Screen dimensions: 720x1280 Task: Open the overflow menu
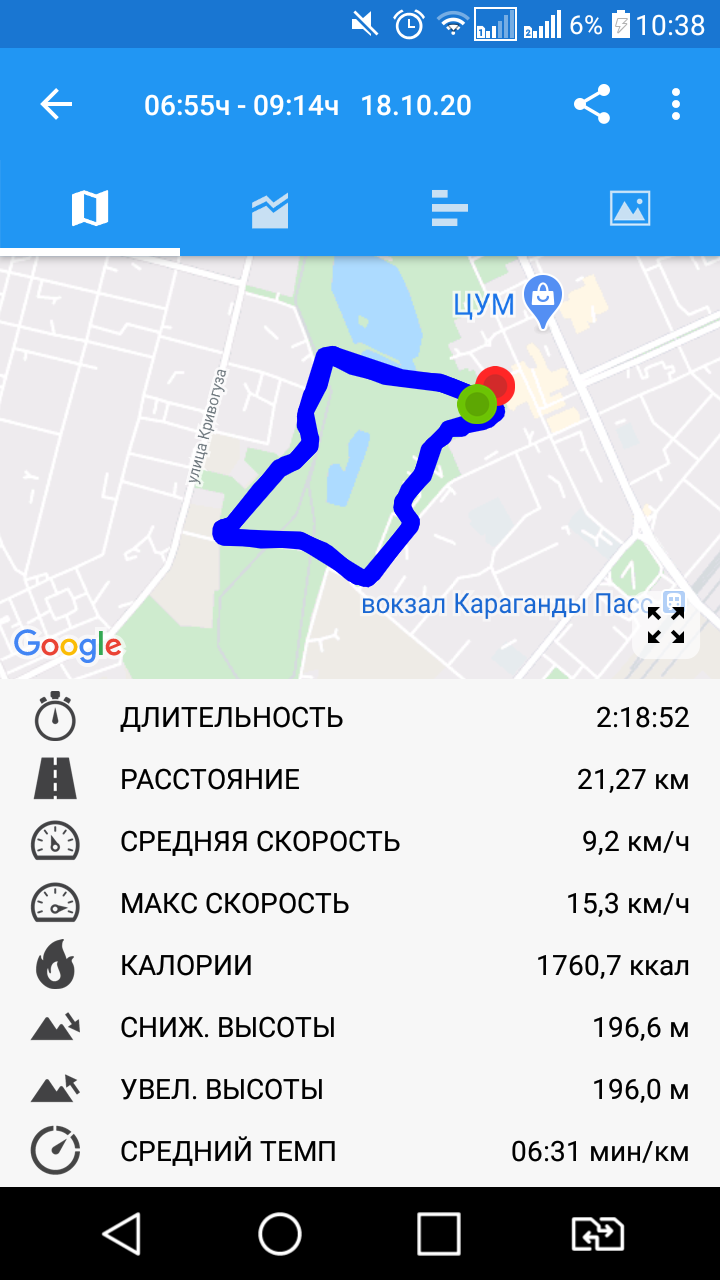coord(676,105)
